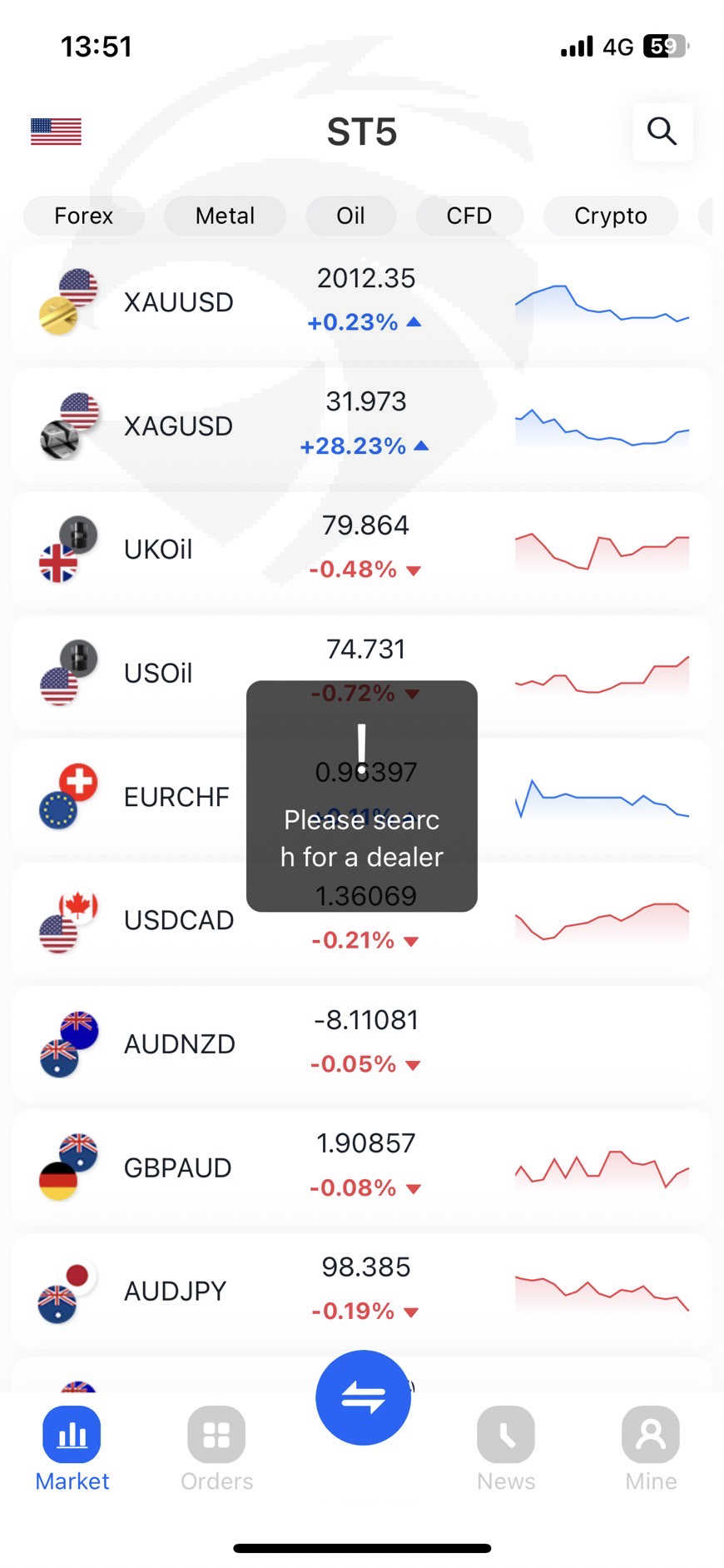
Task: Switch to the Oil category
Action: tap(350, 216)
